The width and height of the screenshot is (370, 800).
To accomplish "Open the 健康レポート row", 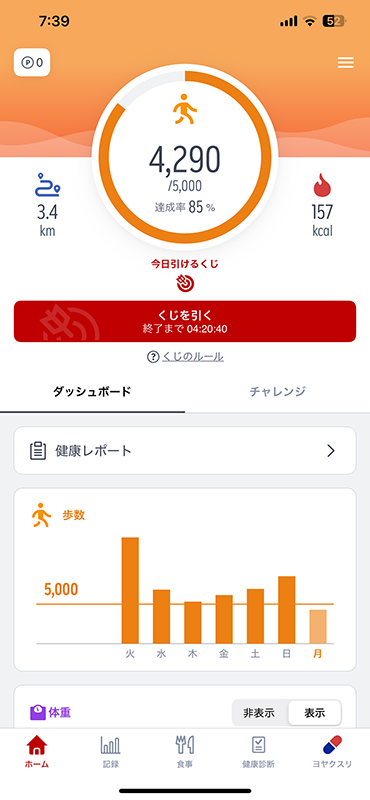I will (185, 451).
